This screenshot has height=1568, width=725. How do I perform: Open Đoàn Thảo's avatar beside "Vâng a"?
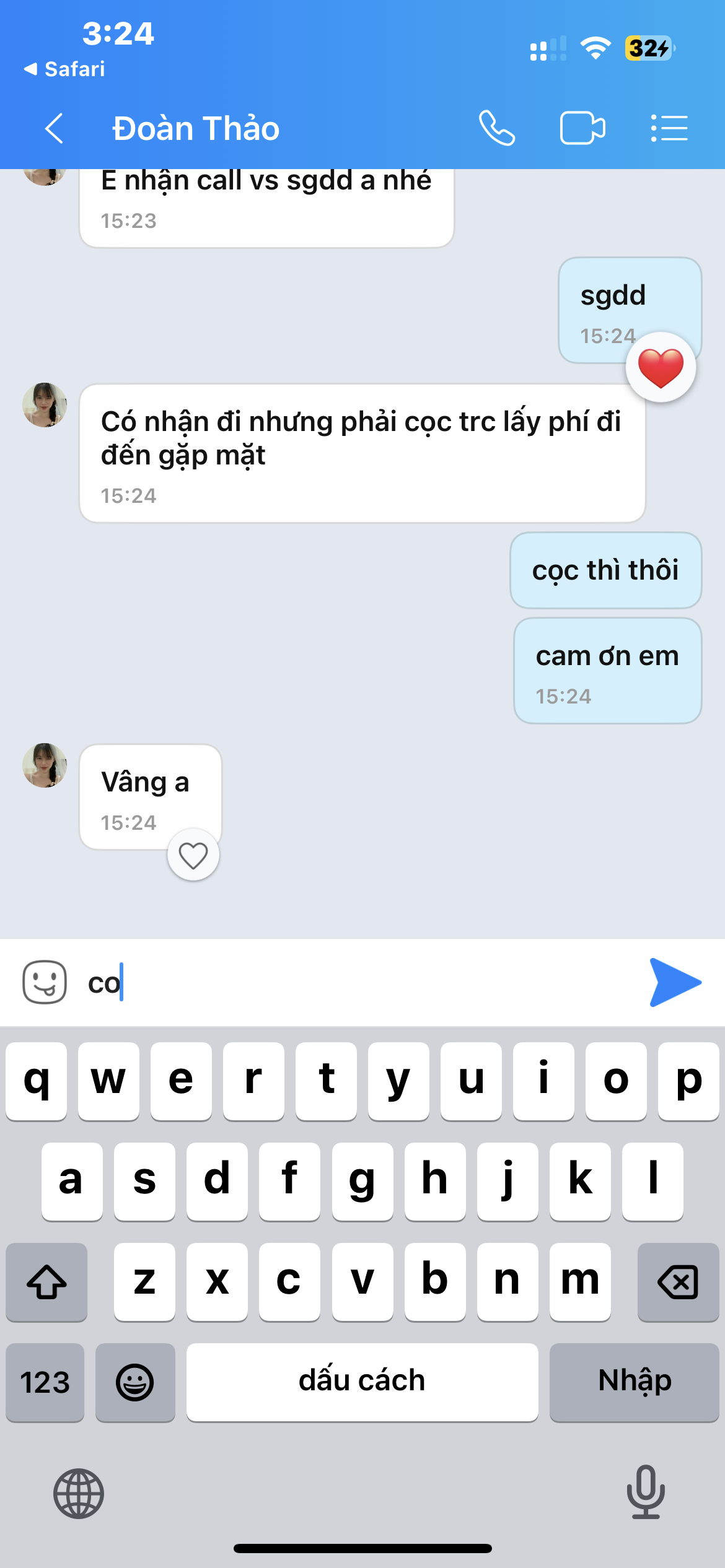pyautogui.click(x=45, y=765)
